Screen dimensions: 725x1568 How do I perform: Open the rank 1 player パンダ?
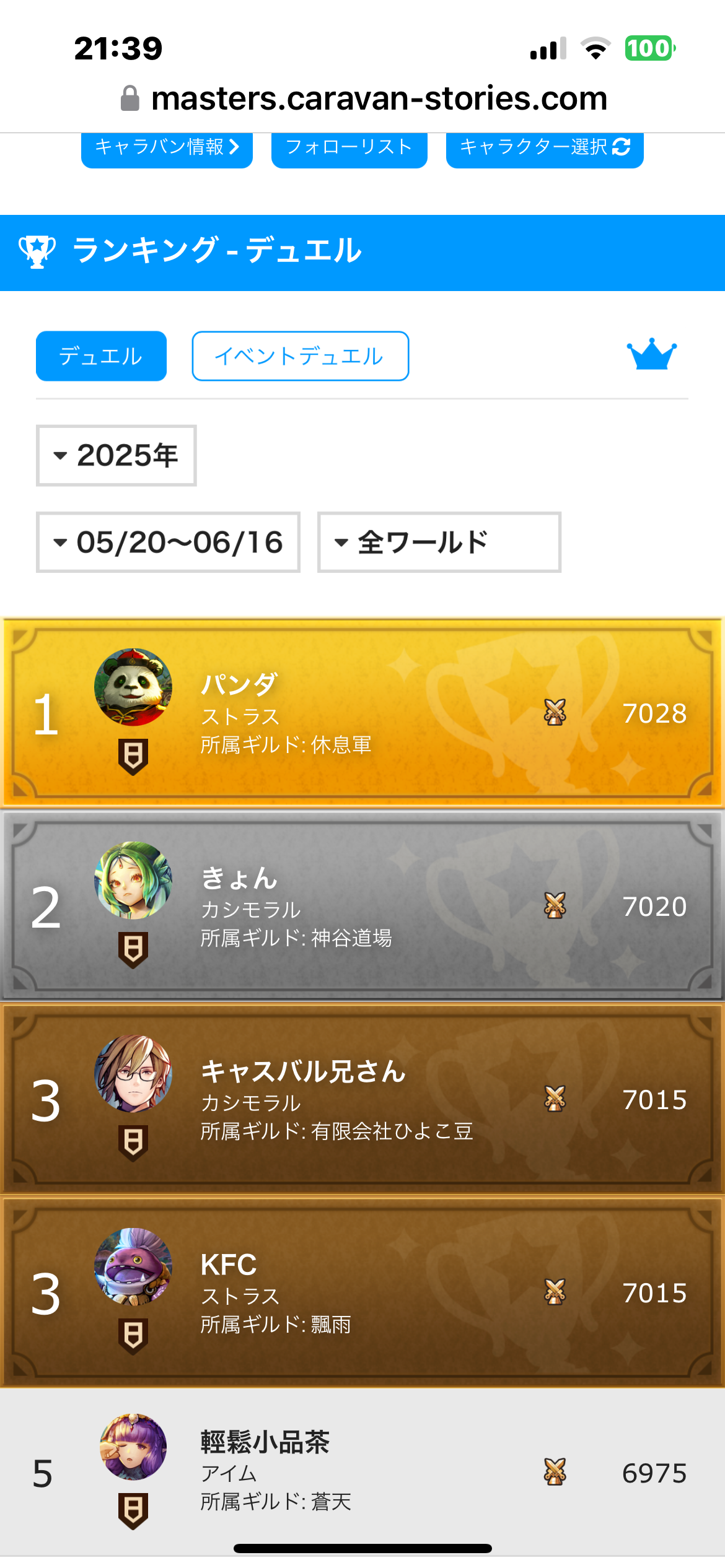pyautogui.click(x=362, y=712)
